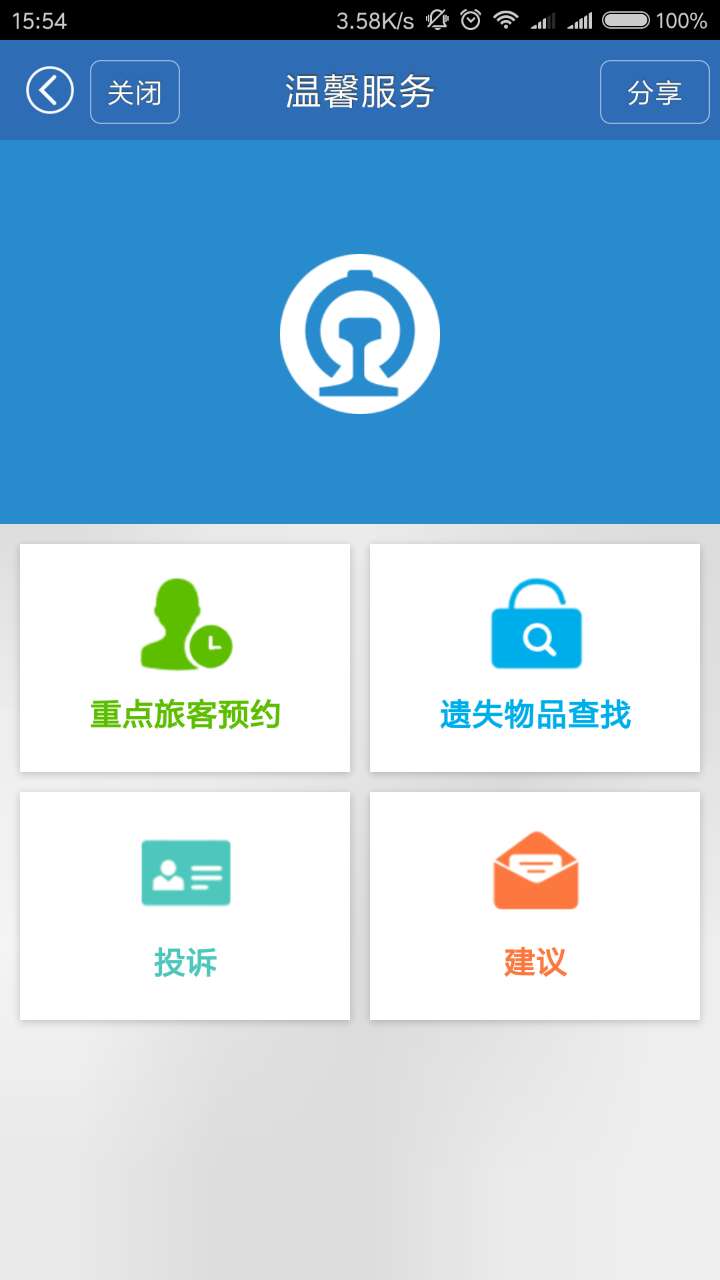
Task: Open 重点旅客预约 service card
Action: click(x=185, y=658)
